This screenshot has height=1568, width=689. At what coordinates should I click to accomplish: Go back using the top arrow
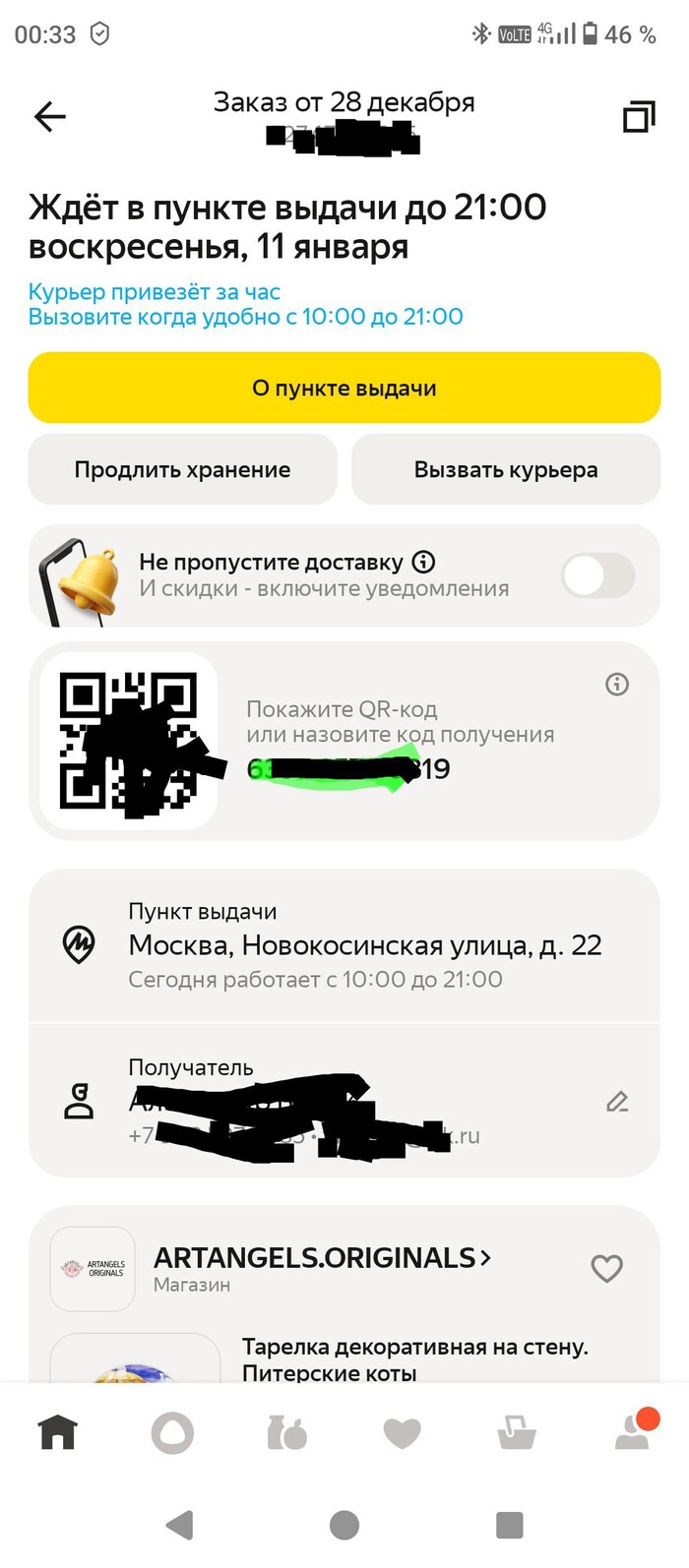click(50, 117)
